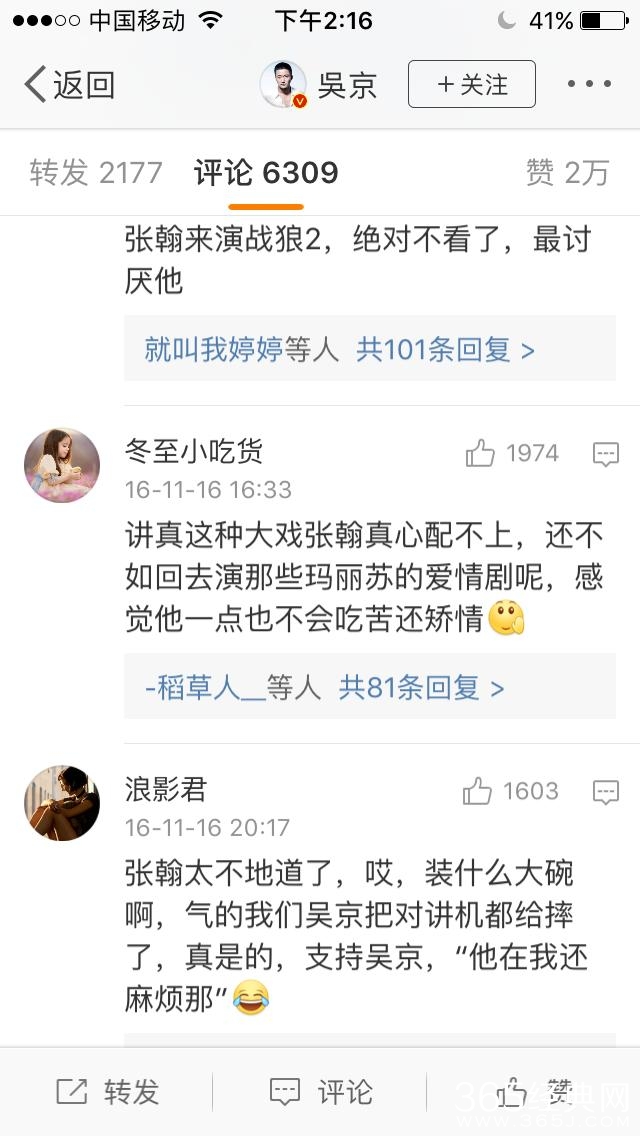This screenshot has height=1136, width=640.
Task: Like the post with bottom 赞 button
Action: [535, 1092]
